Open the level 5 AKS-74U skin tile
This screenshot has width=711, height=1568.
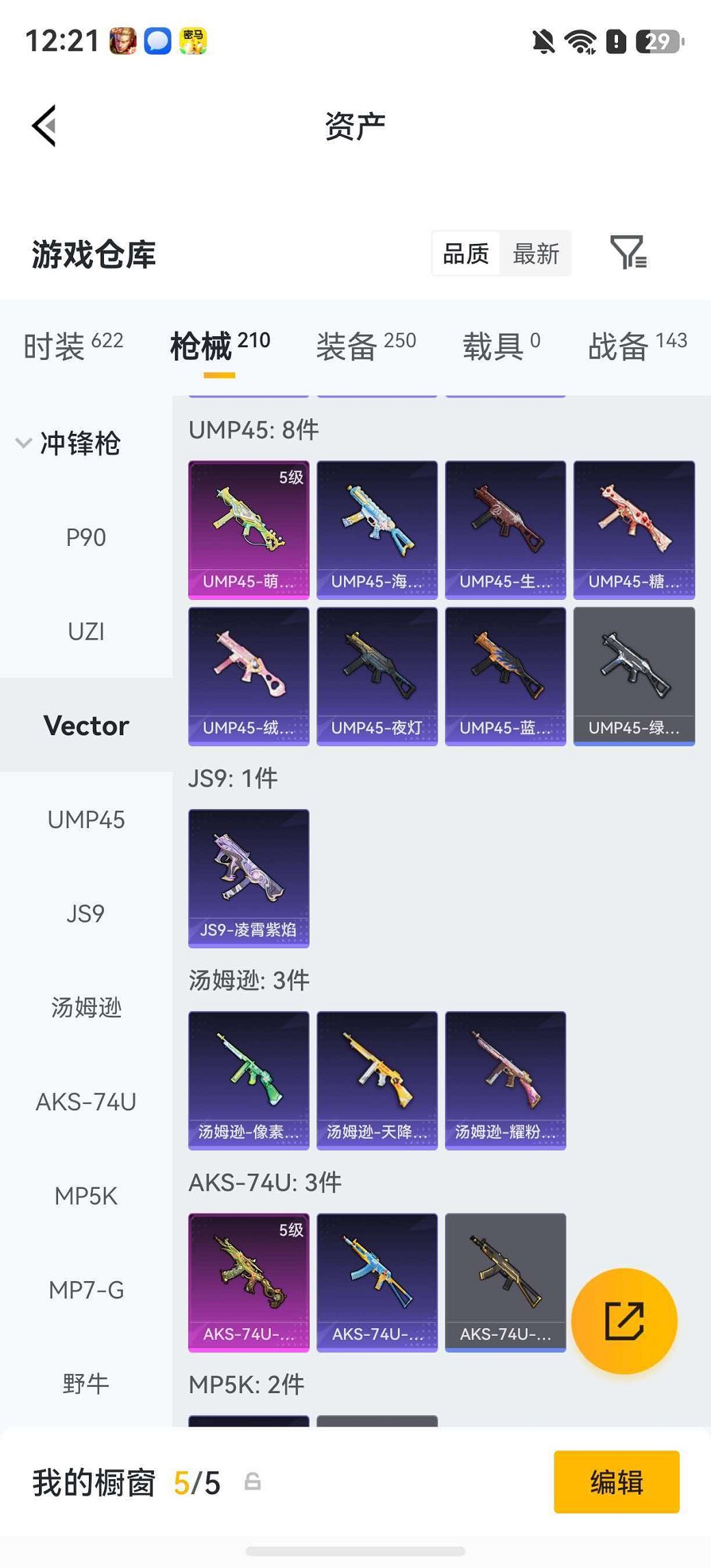pos(249,1282)
